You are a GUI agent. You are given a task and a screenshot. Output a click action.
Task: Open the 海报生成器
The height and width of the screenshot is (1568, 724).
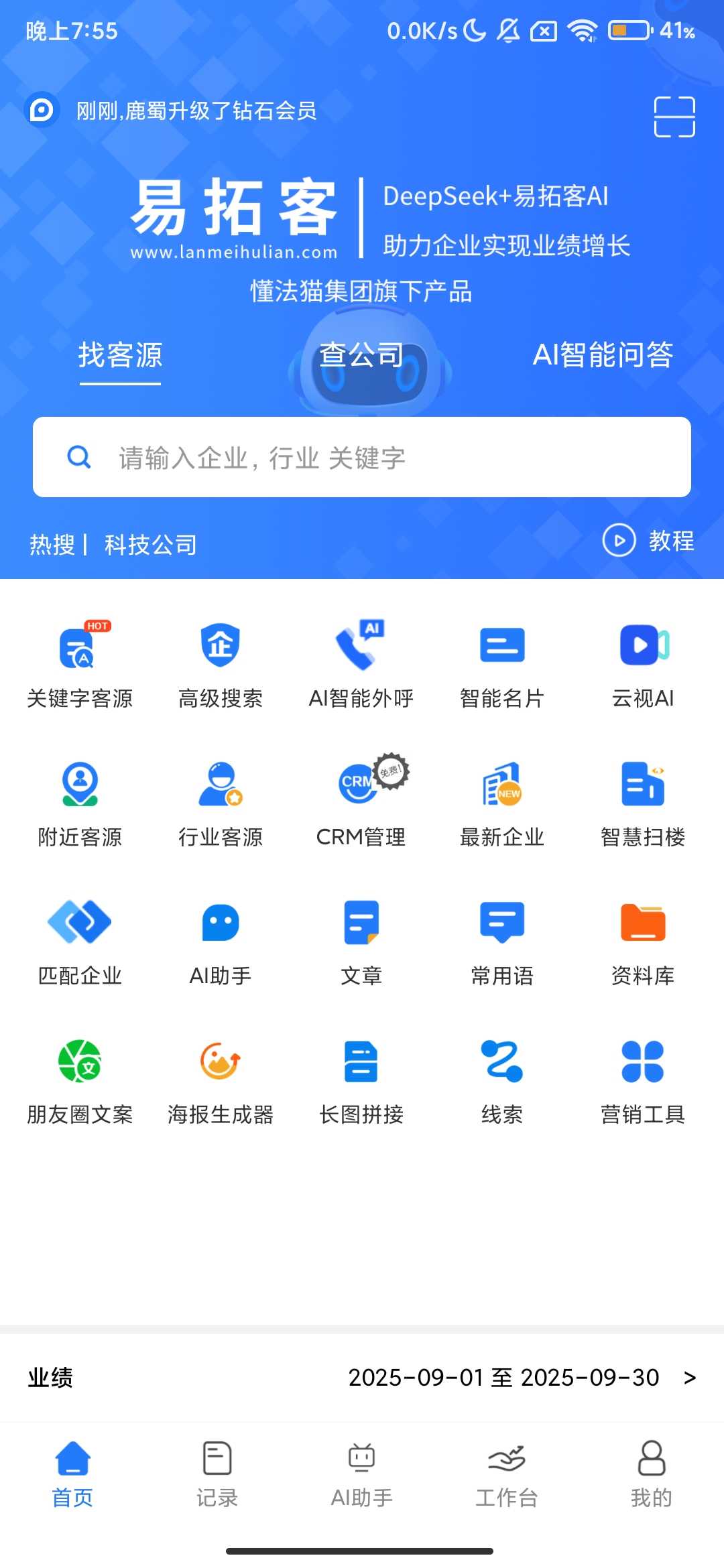click(221, 1080)
